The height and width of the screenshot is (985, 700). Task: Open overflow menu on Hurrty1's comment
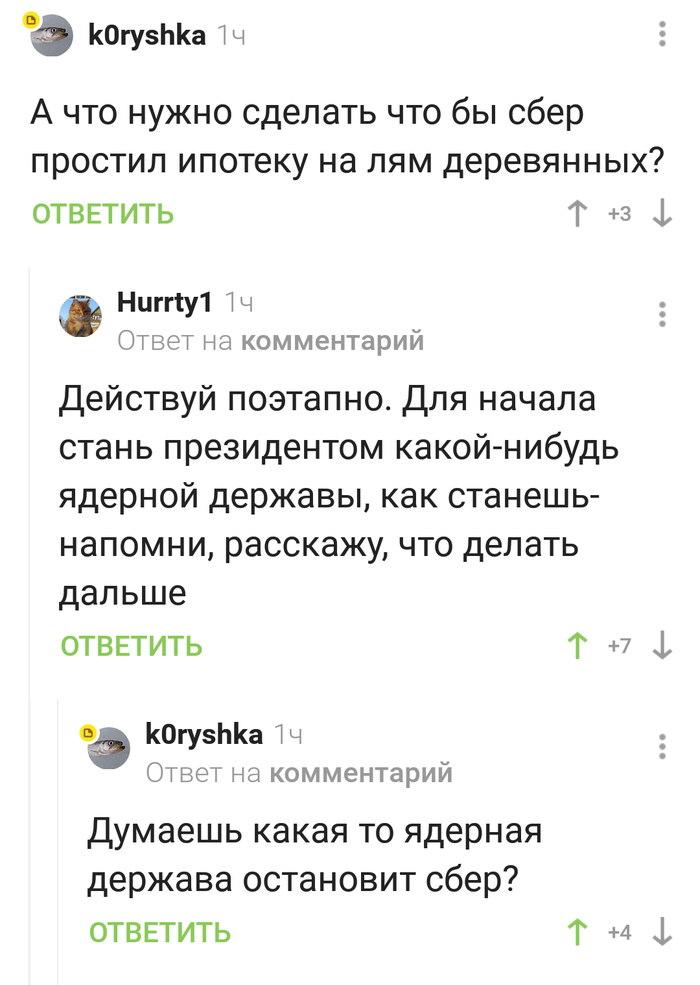(662, 314)
